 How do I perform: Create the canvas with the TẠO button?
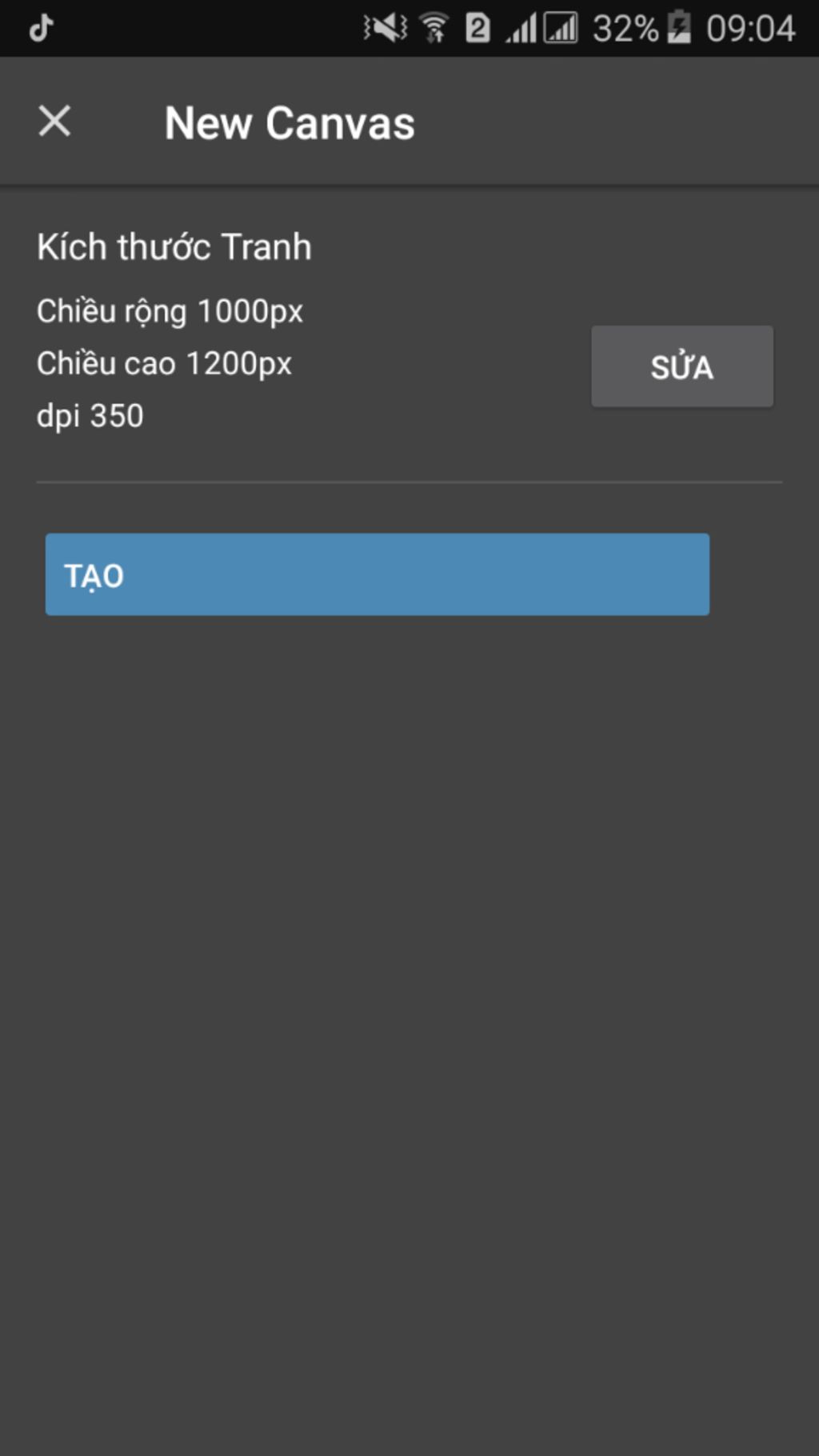tap(377, 574)
